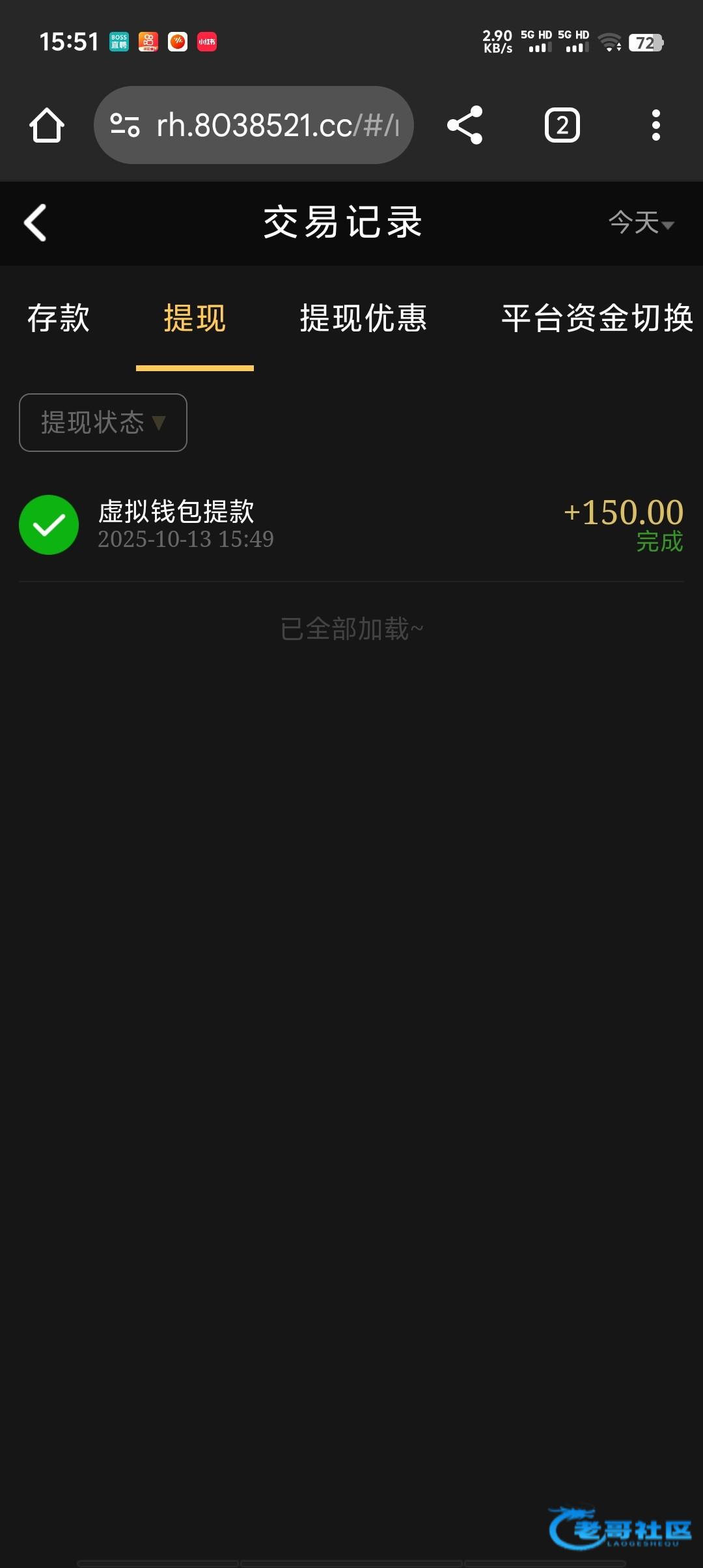This screenshot has height=1568, width=703.
Task: Open the browser tab switcher
Action: click(562, 125)
